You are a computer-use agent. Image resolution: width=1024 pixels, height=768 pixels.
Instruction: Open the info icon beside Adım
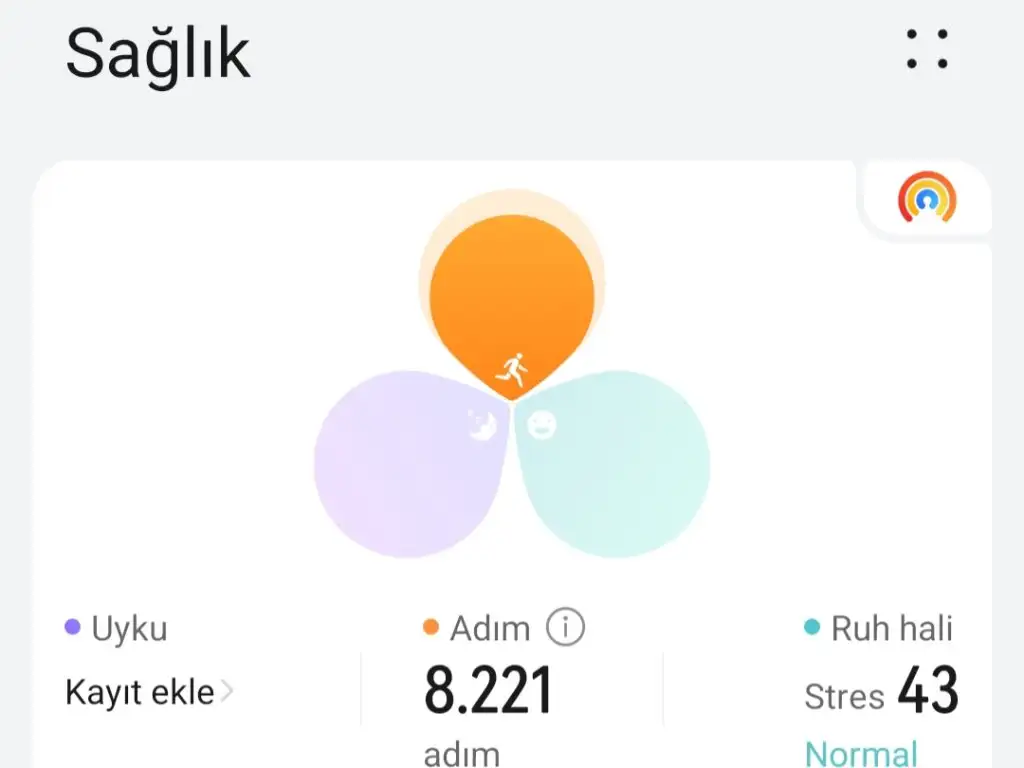point(565,628)
